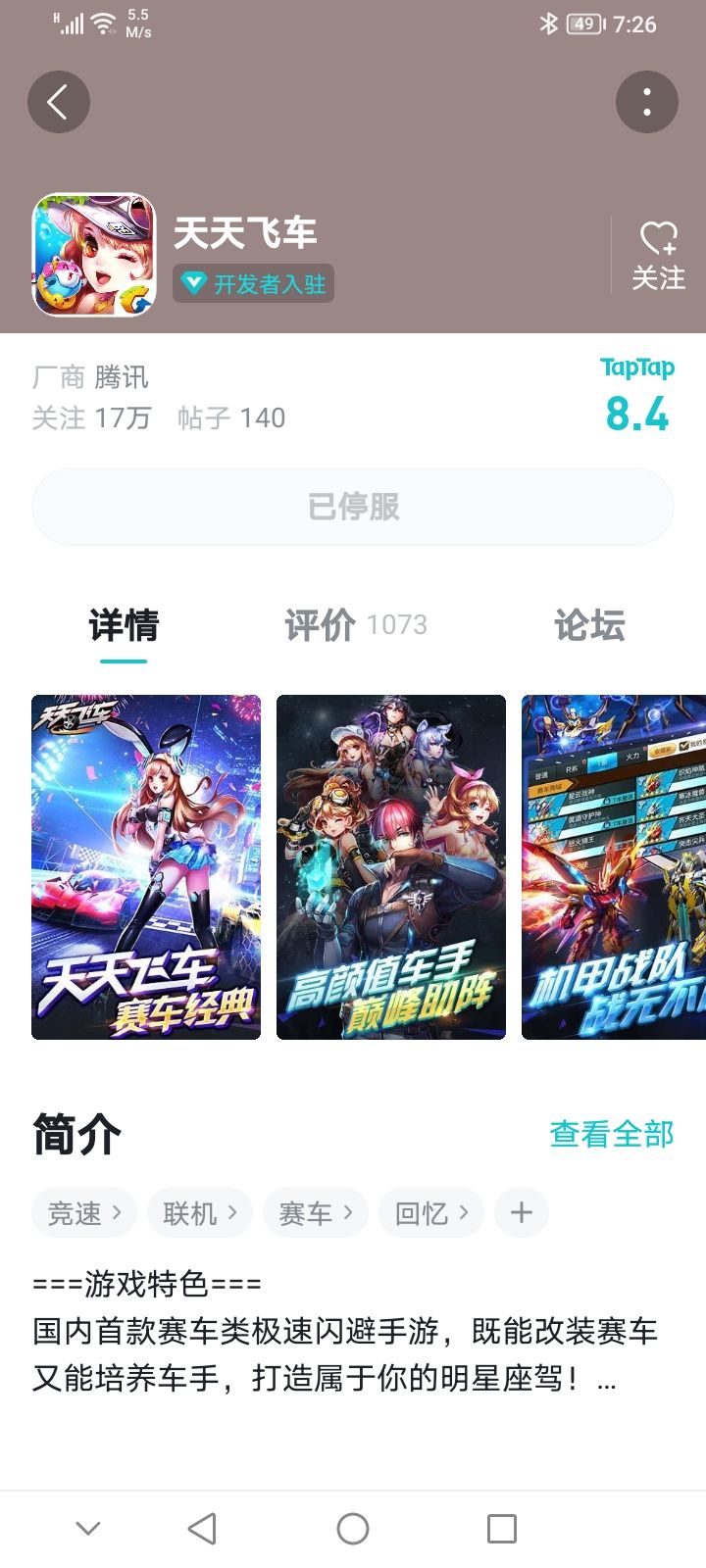This screenshot has width=706, height=1568.
Task: Select the 详情 tab
Action: [124, 624]
